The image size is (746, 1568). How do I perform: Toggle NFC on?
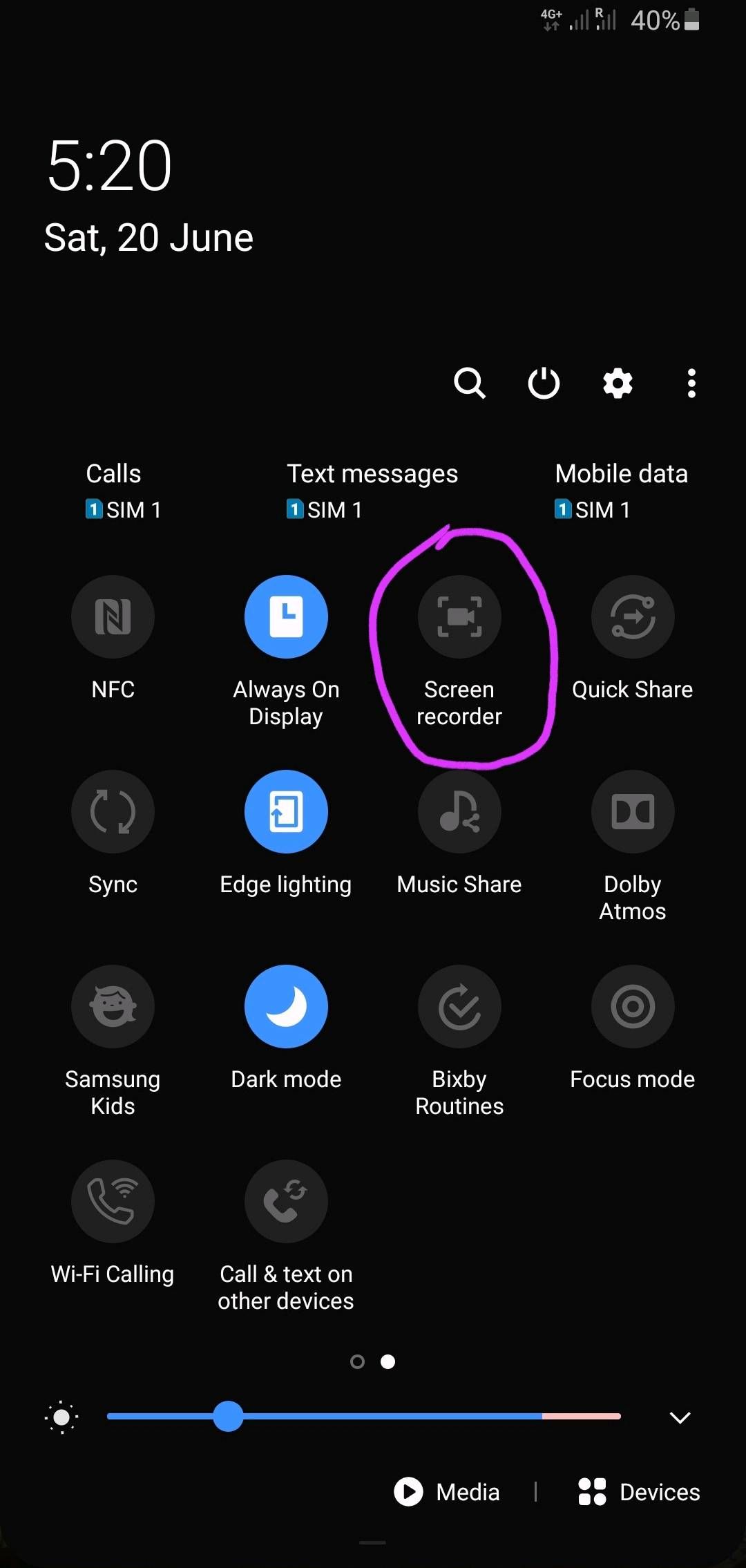113,616
